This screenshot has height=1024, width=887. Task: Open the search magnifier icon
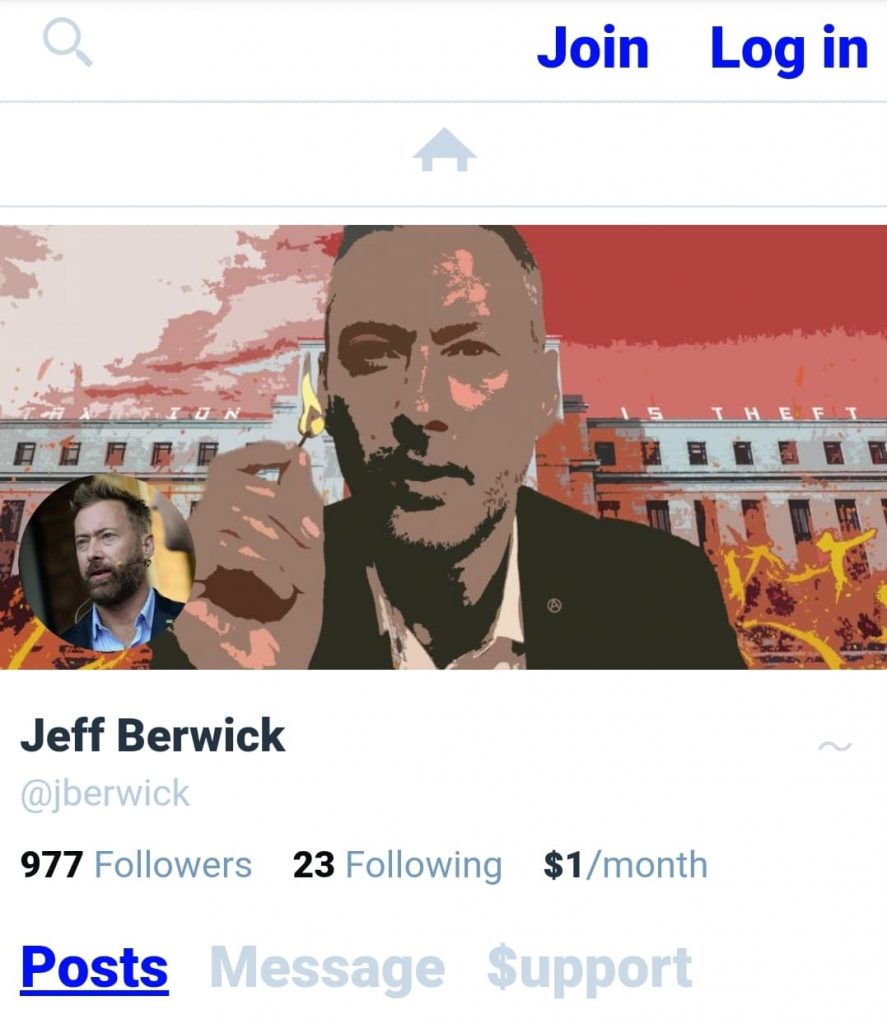(67, 42)
